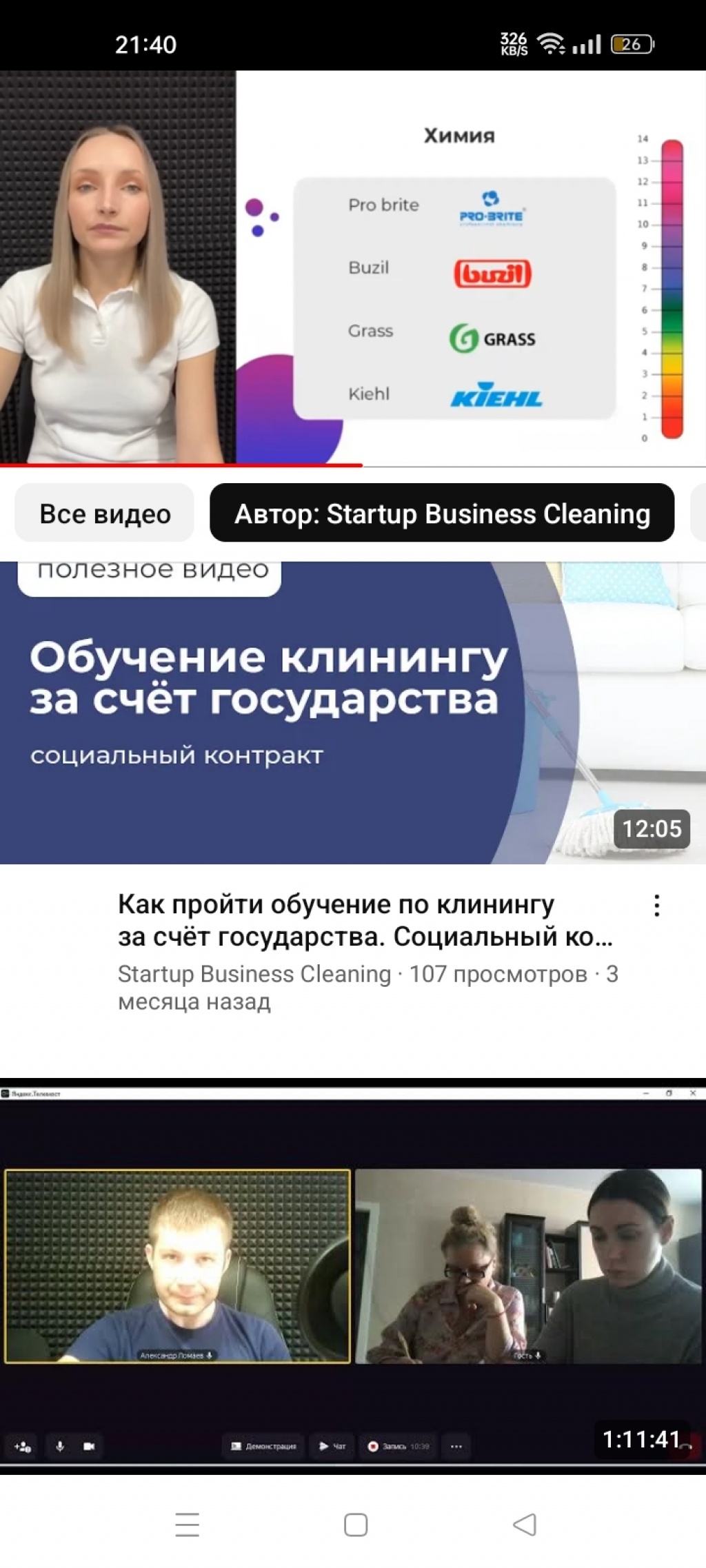Tap the playing video about Химия
Image resolution: width=706 pixels, height=1568 pixels.
tap(353, 267)
